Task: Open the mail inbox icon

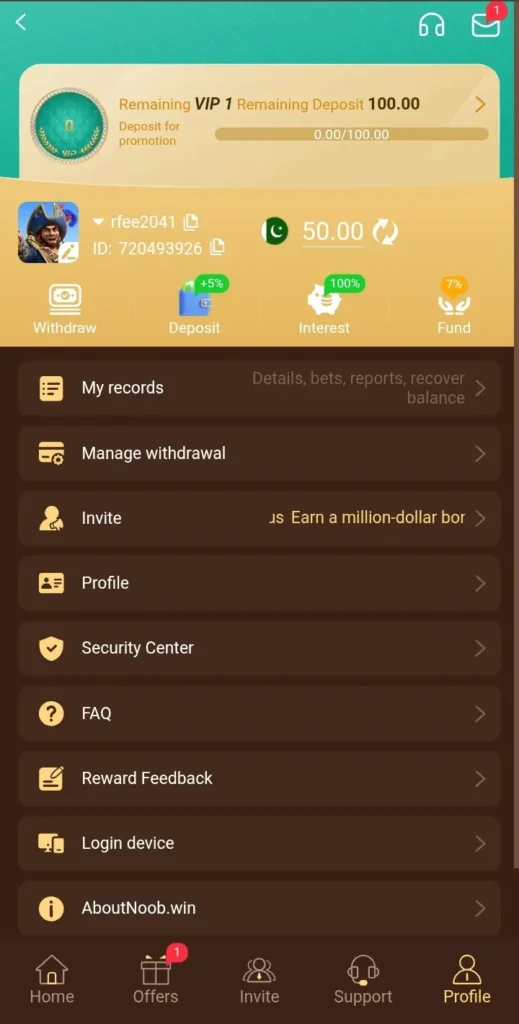Action: tap(486, 25)
